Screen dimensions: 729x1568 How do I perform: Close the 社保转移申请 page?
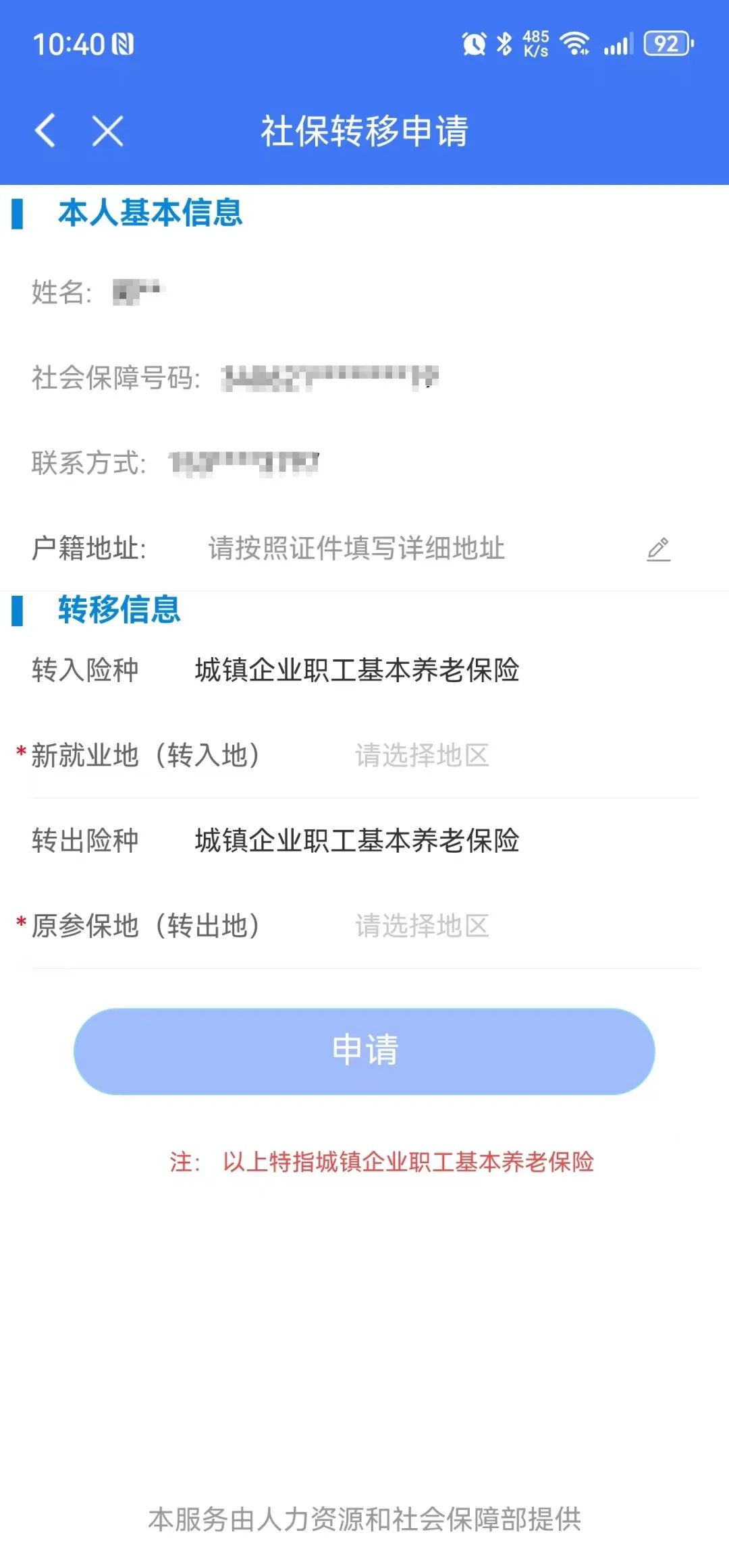108,130
